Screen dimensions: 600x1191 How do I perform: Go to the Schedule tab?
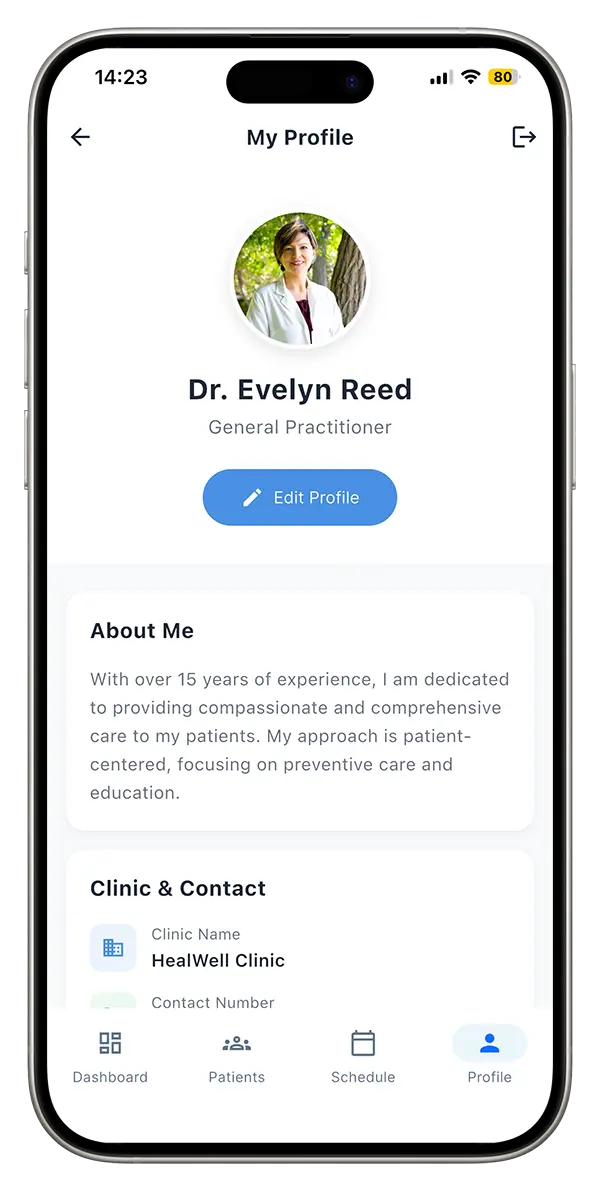[363, 1057]
